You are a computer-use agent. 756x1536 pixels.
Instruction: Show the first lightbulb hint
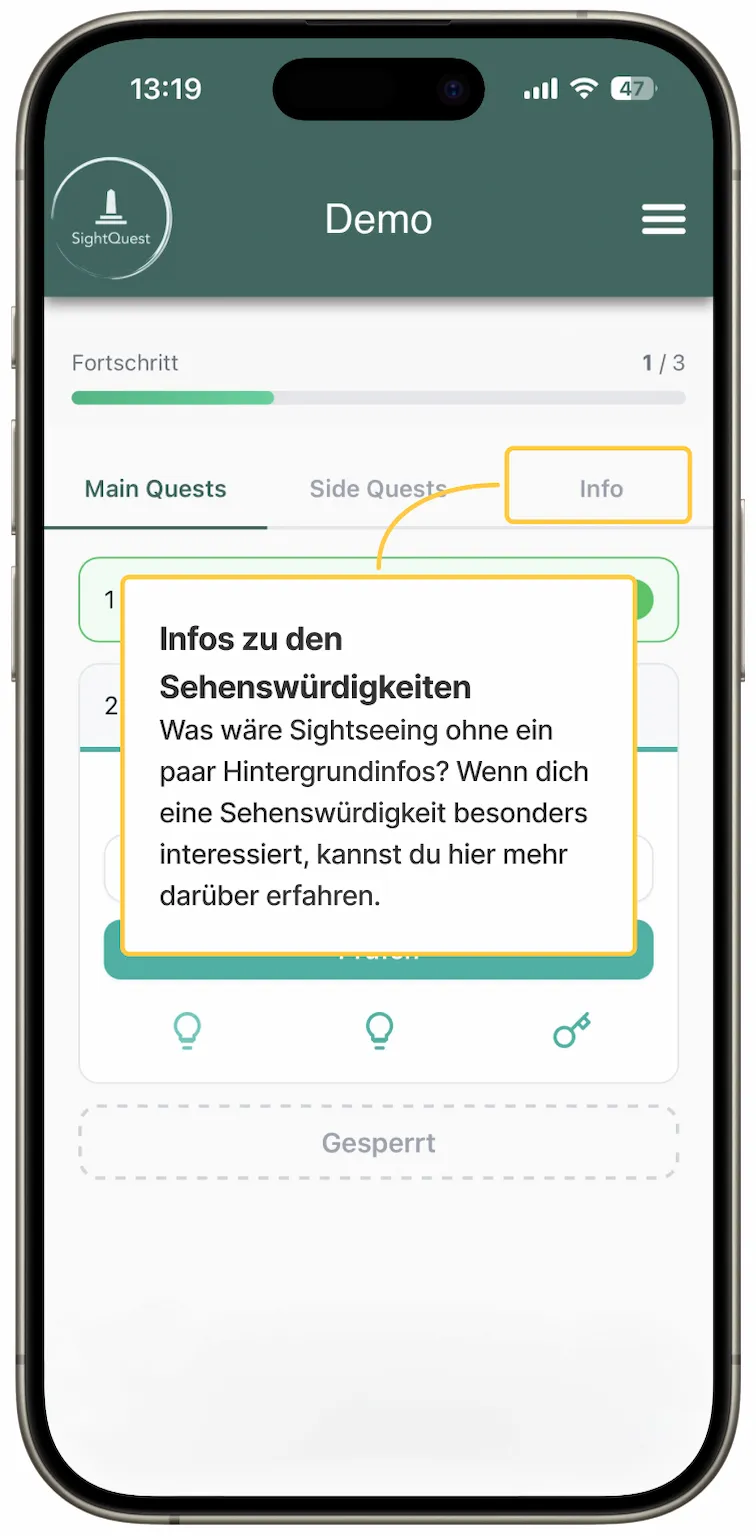187,1030
